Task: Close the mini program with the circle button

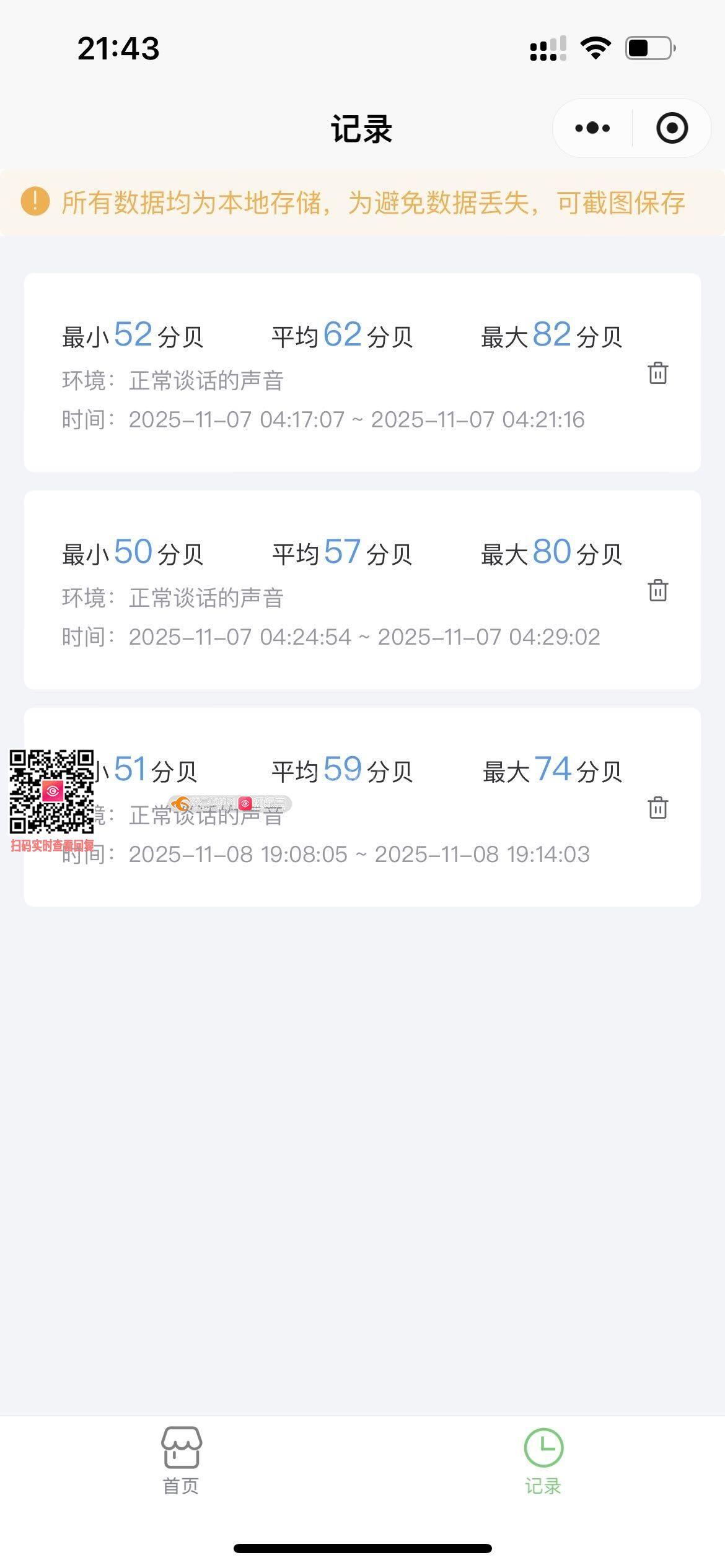Action: click(672, 128)
